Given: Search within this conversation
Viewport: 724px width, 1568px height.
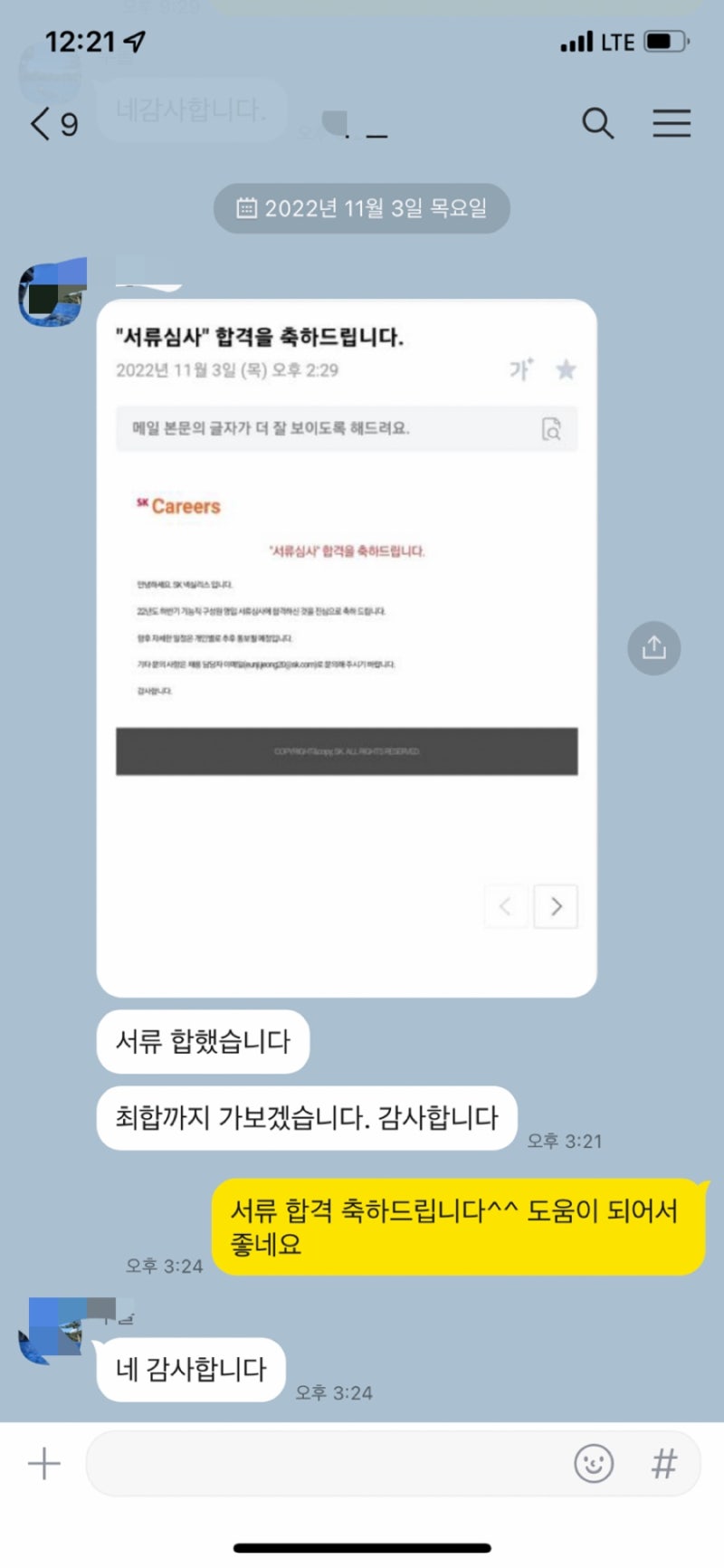Looking at the screenshot, I should tap(597, 123).
